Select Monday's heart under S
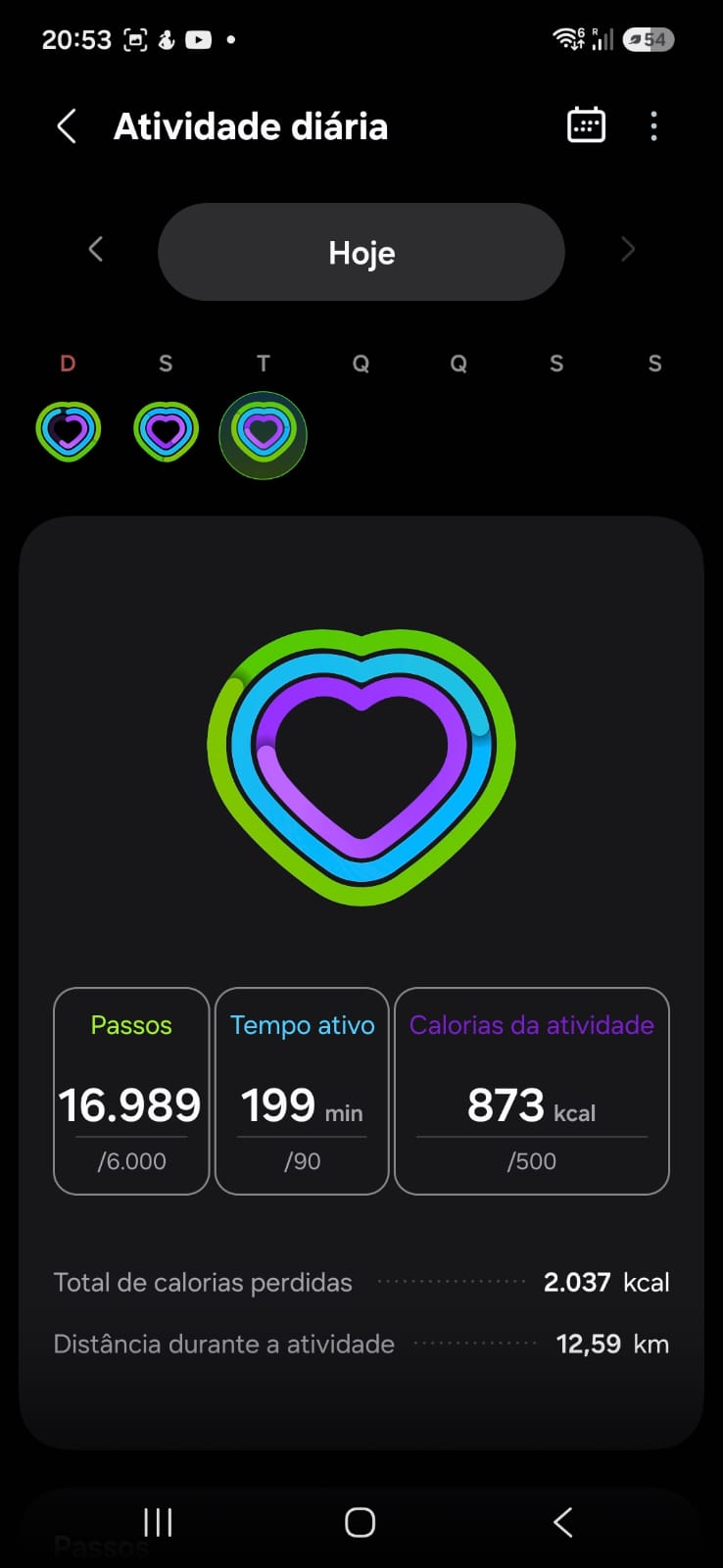723x1568 pixels. [x=166, y=431]
